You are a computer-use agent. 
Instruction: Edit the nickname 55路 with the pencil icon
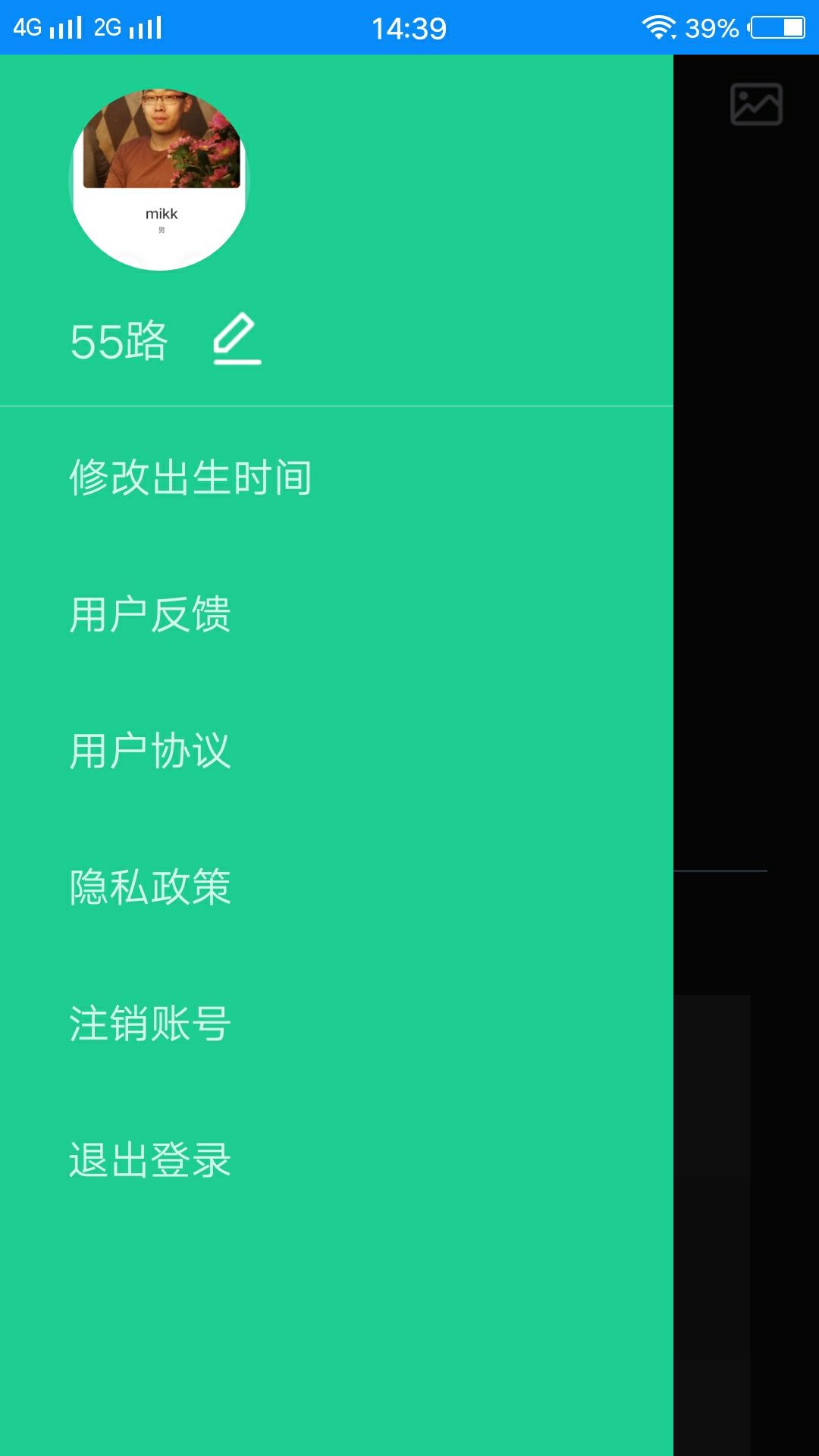click(237, 339)
